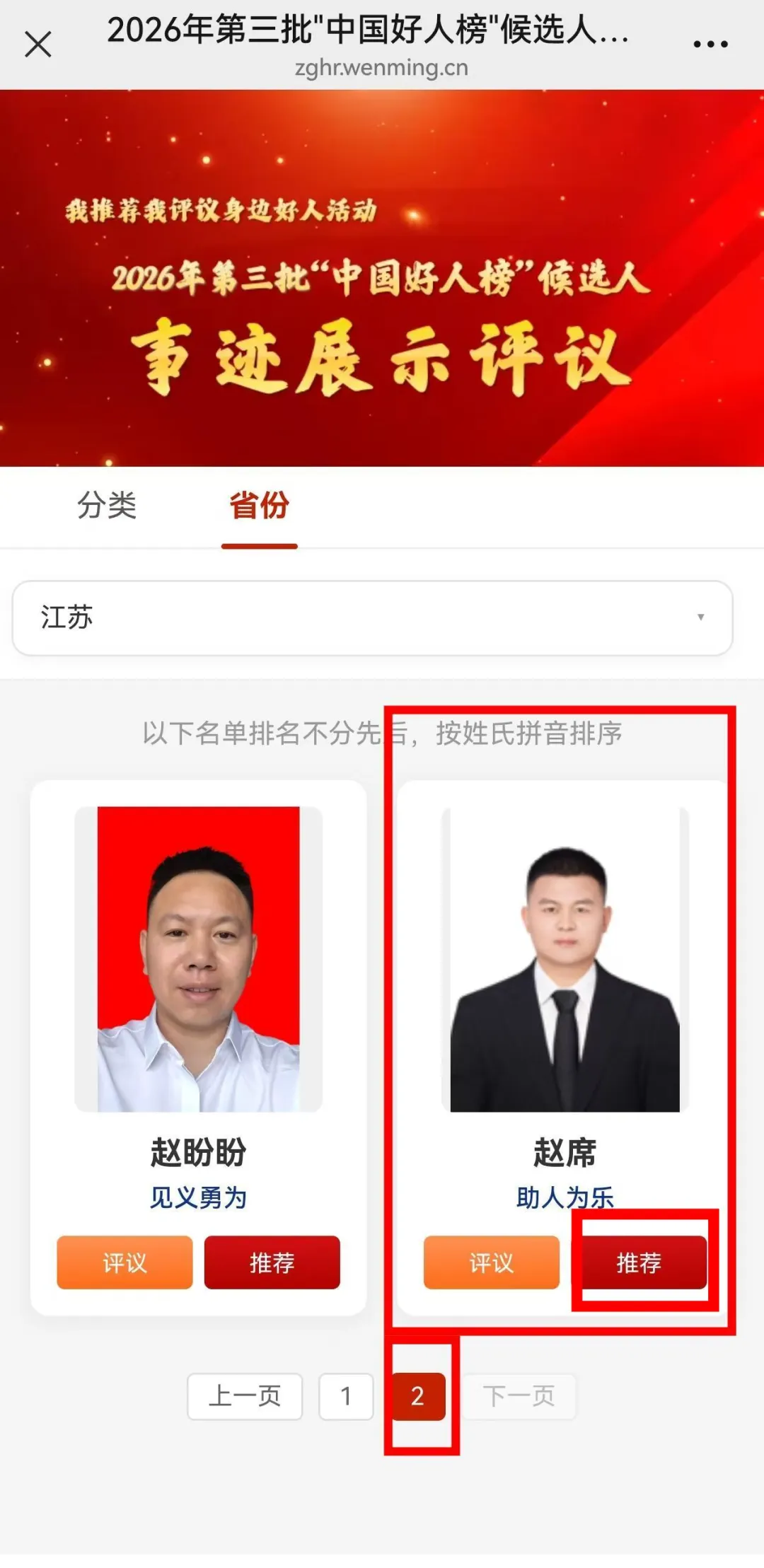Tap 评议 under 赵盼盼

[125, 1262]
